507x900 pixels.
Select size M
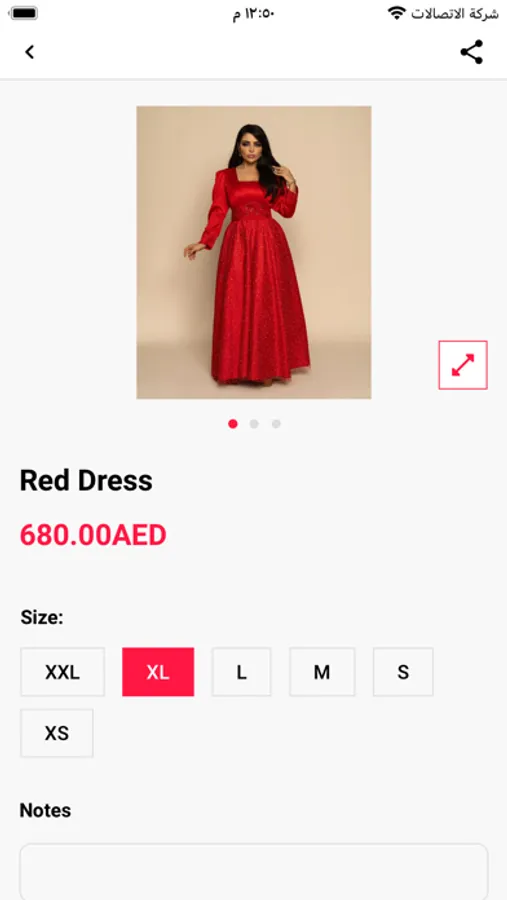[322, 672]
